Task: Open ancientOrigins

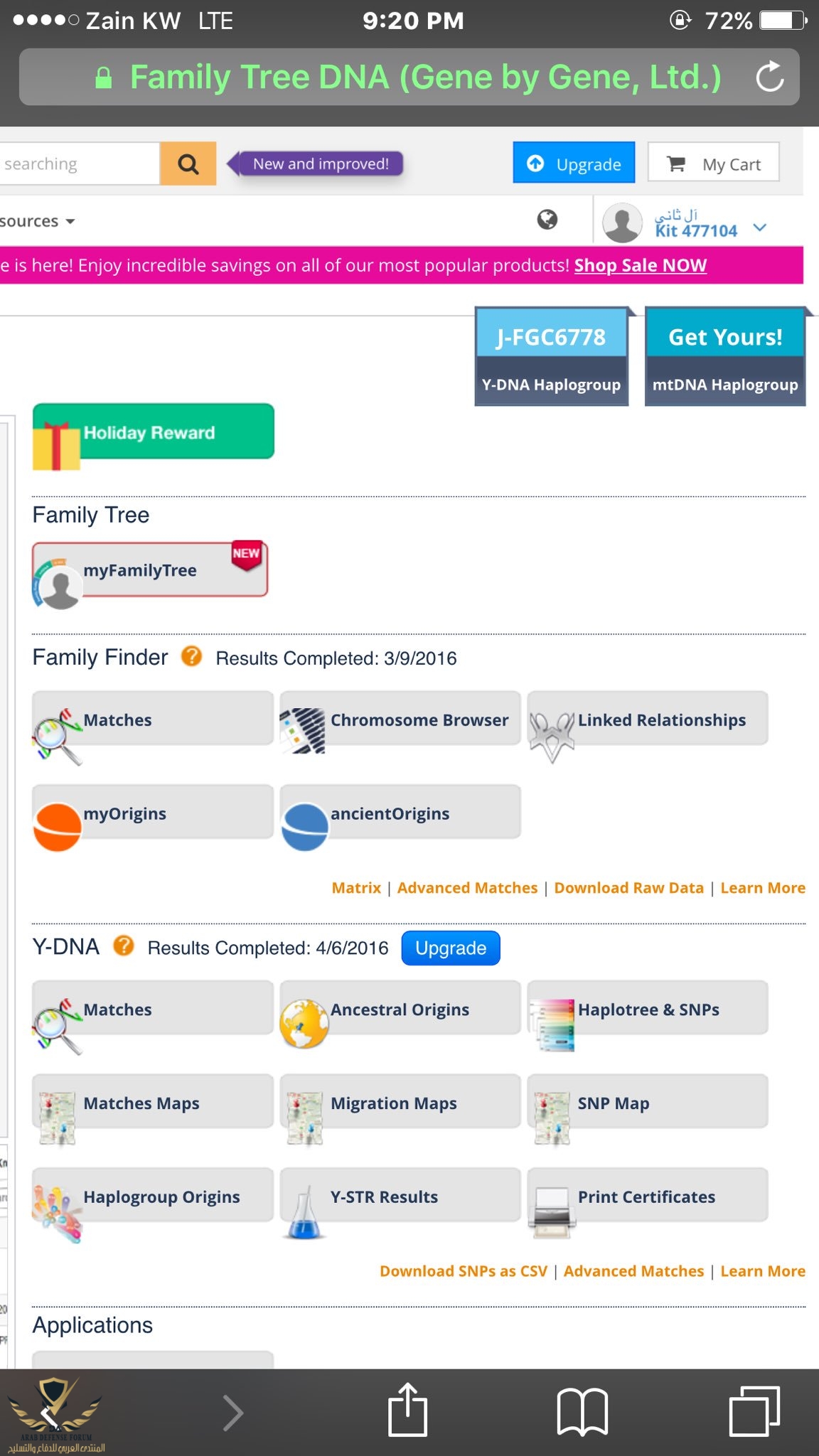Action: 400,813
